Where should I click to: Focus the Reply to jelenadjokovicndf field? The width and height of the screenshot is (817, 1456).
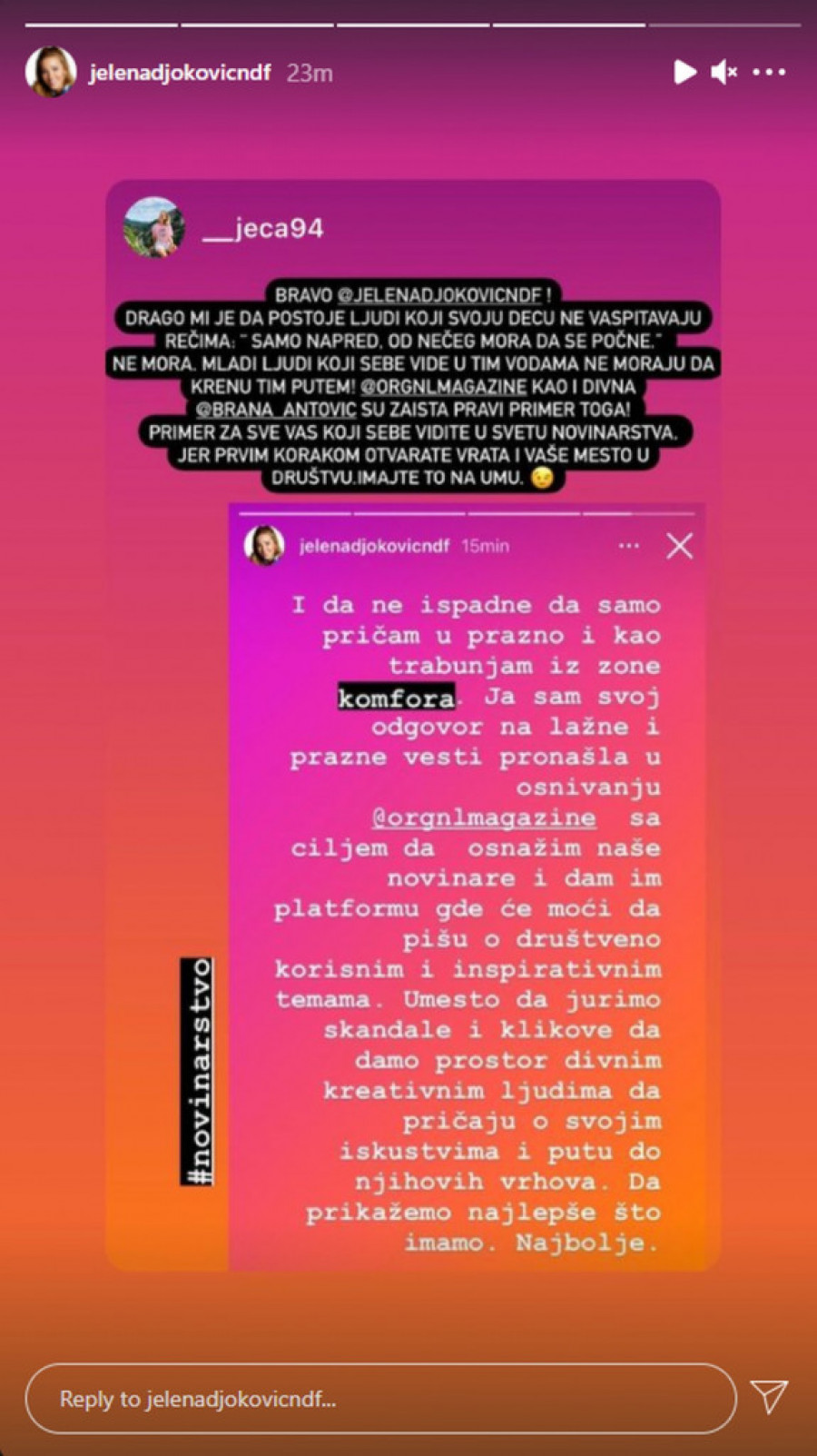click(379, 1399)
